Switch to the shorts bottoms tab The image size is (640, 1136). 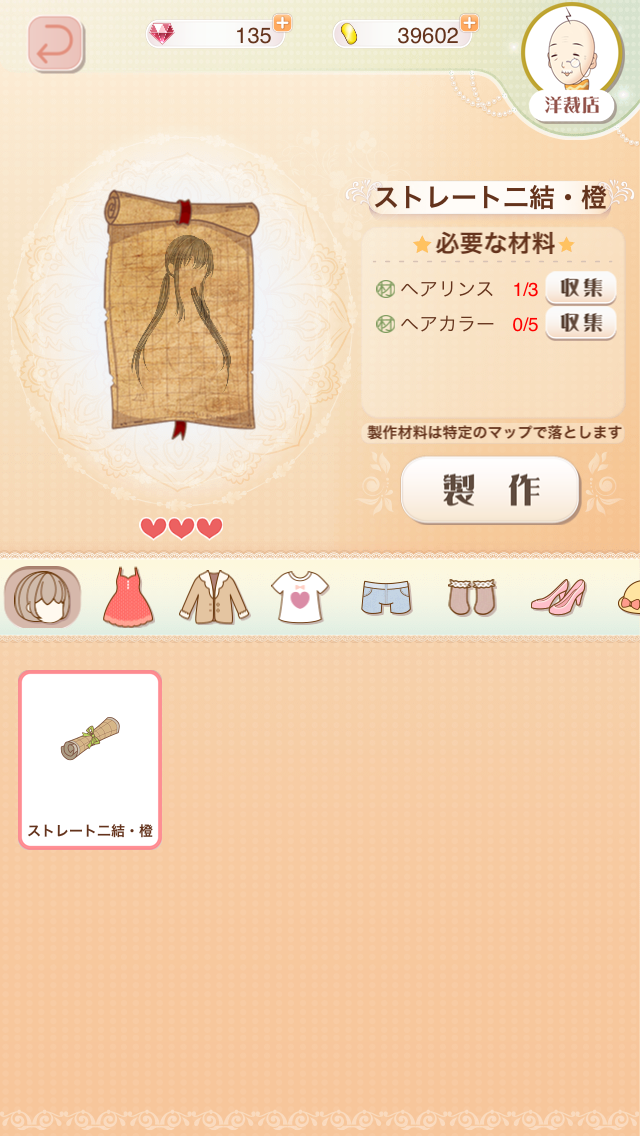[386, 597]
